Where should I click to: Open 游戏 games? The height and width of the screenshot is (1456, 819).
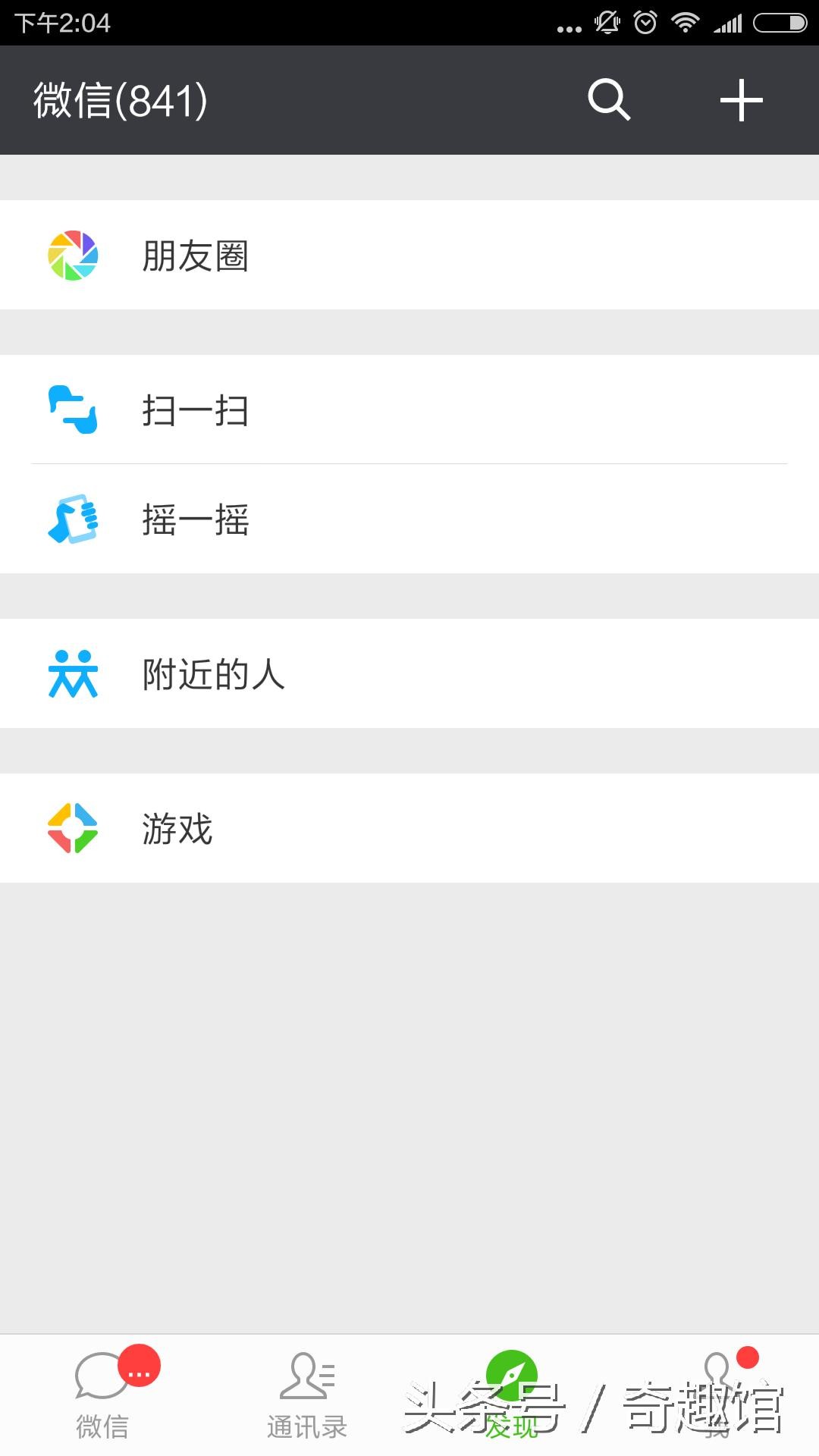click(x=409, y=828)
